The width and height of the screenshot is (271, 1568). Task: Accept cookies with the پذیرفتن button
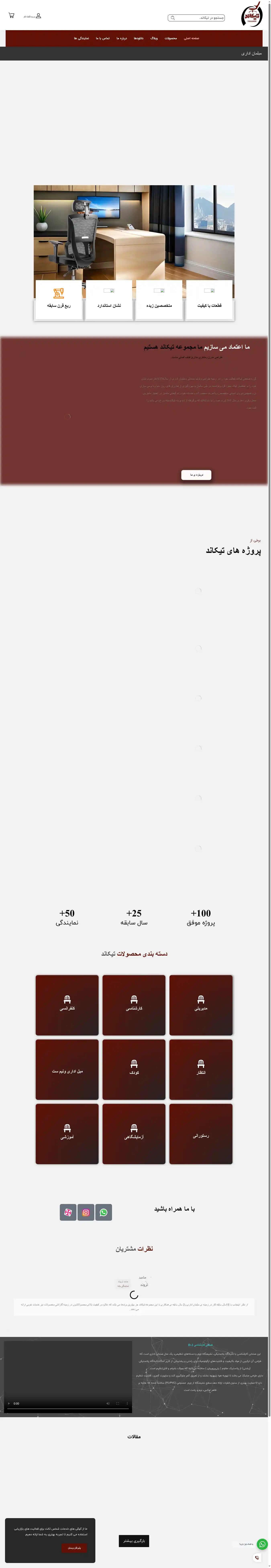[74, 1547]
